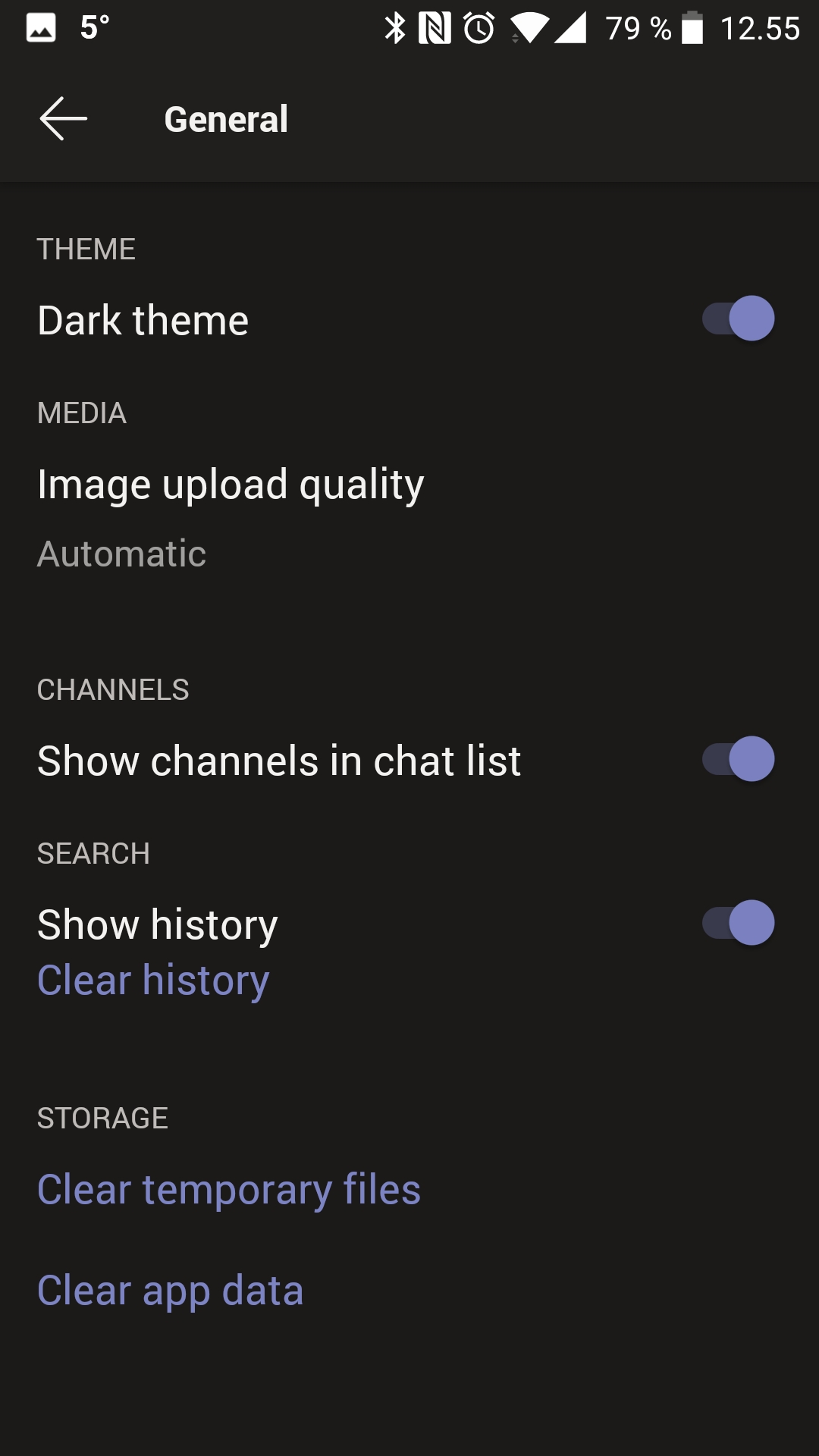
Task: Disable Show channels in chat list
Action: point(738,759)
